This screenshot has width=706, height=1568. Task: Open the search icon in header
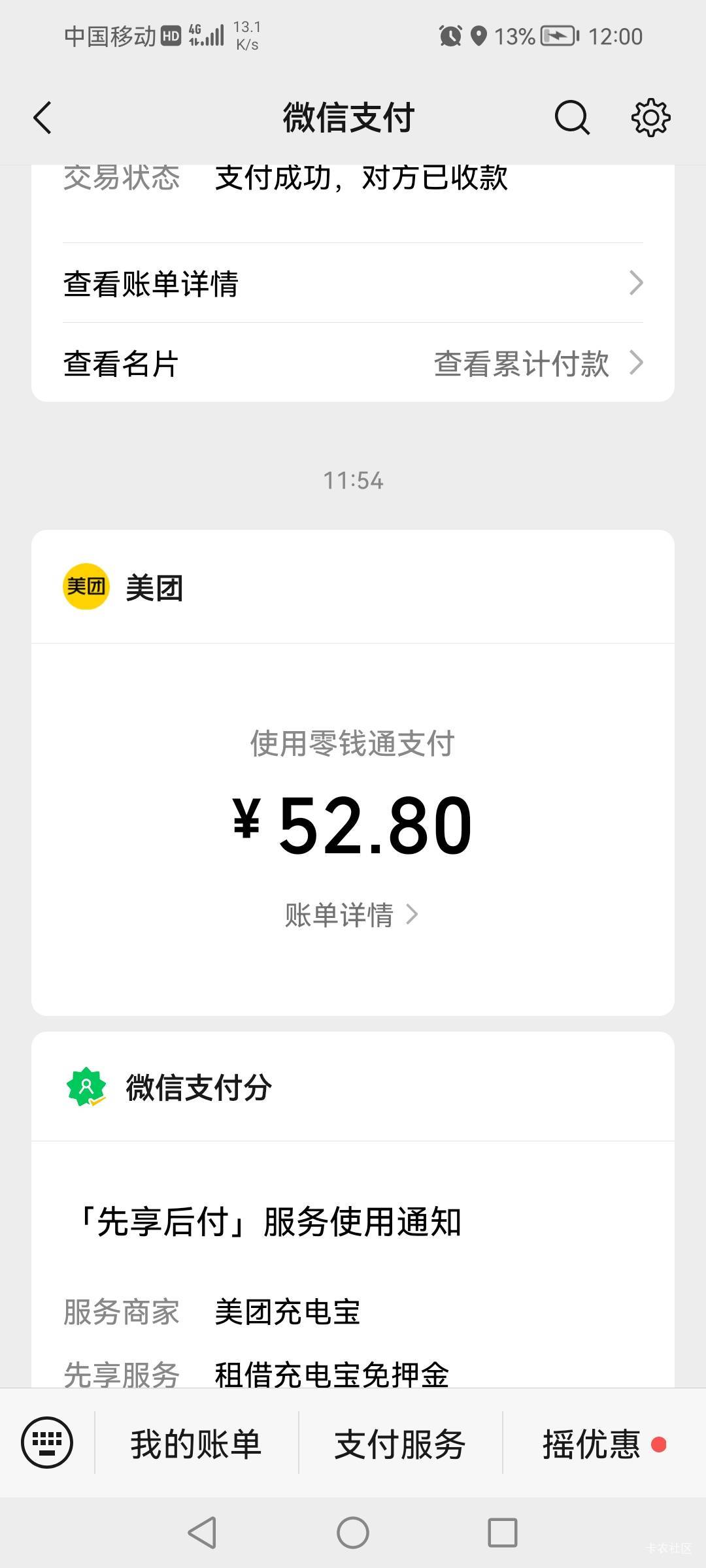572,118
